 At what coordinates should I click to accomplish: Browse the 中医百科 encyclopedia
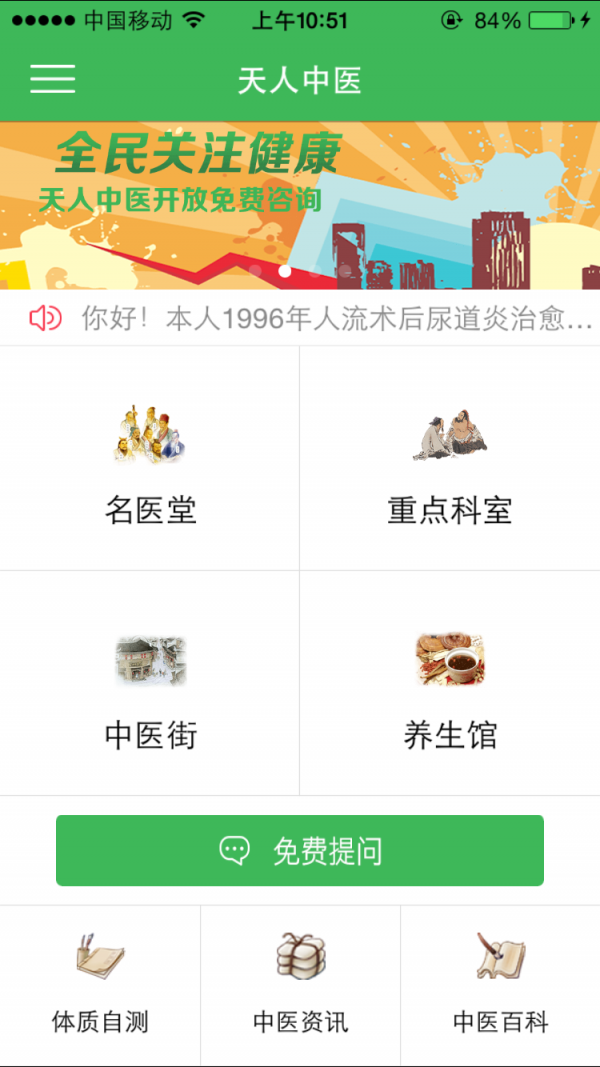(x=500, y=985)
